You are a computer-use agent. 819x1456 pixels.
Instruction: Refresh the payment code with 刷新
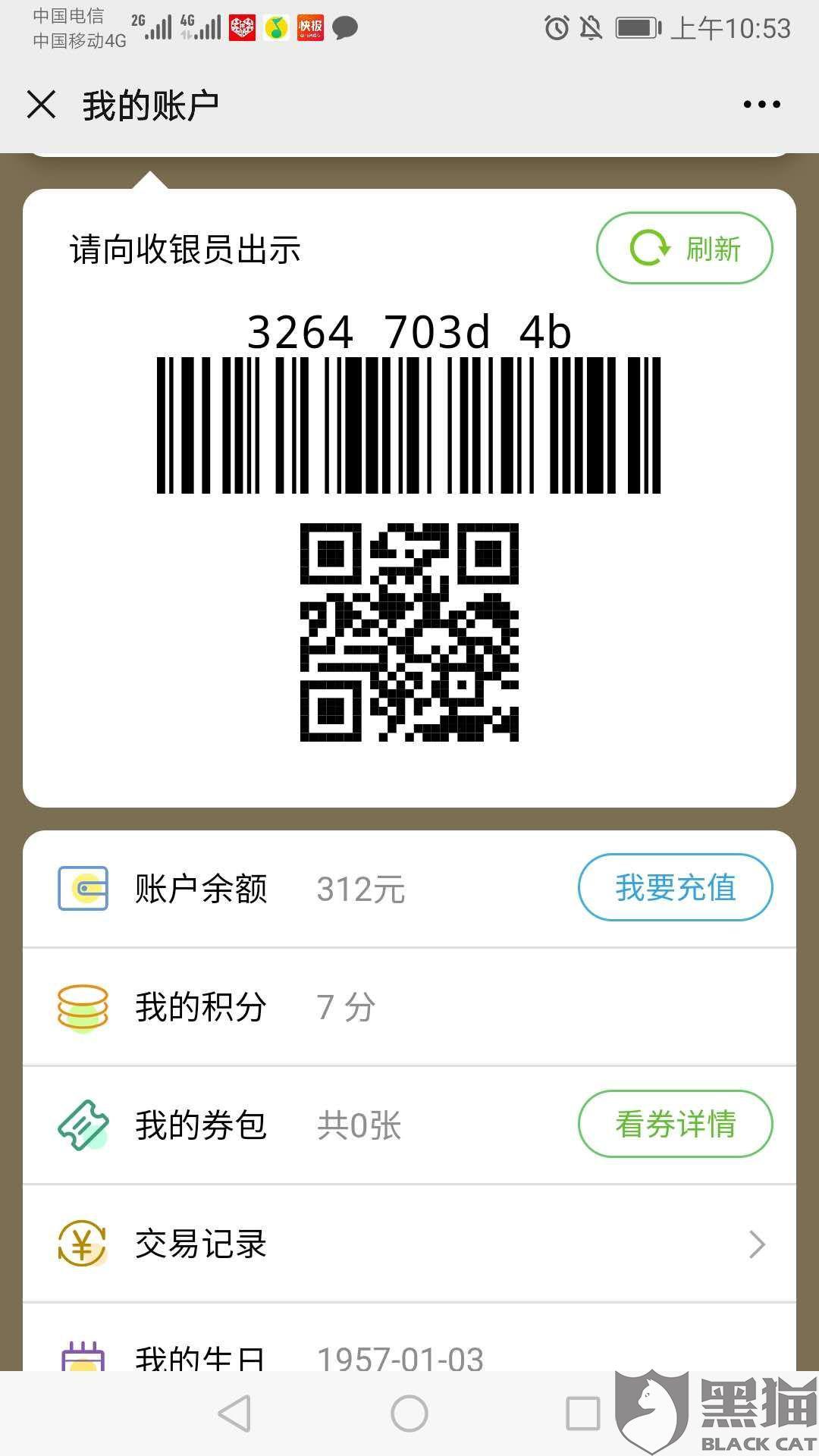click(x=684, y=249)
